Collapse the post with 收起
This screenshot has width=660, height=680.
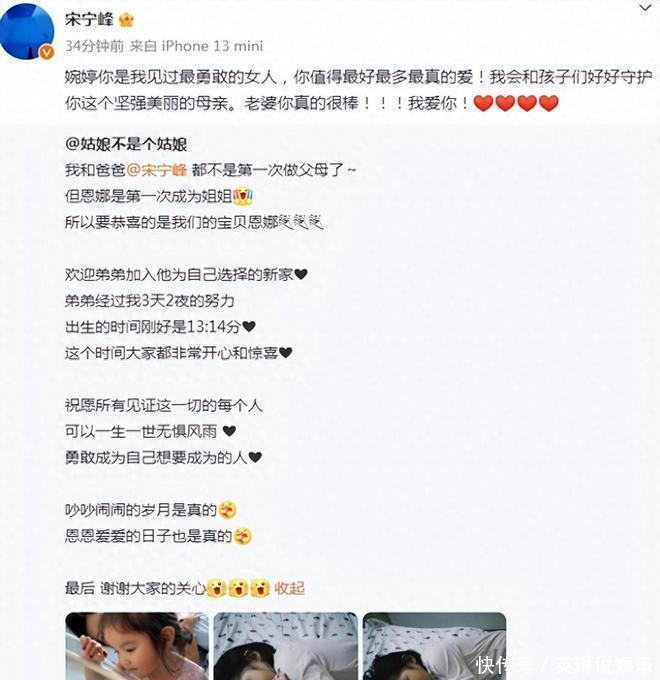click(x=290, y=588)
